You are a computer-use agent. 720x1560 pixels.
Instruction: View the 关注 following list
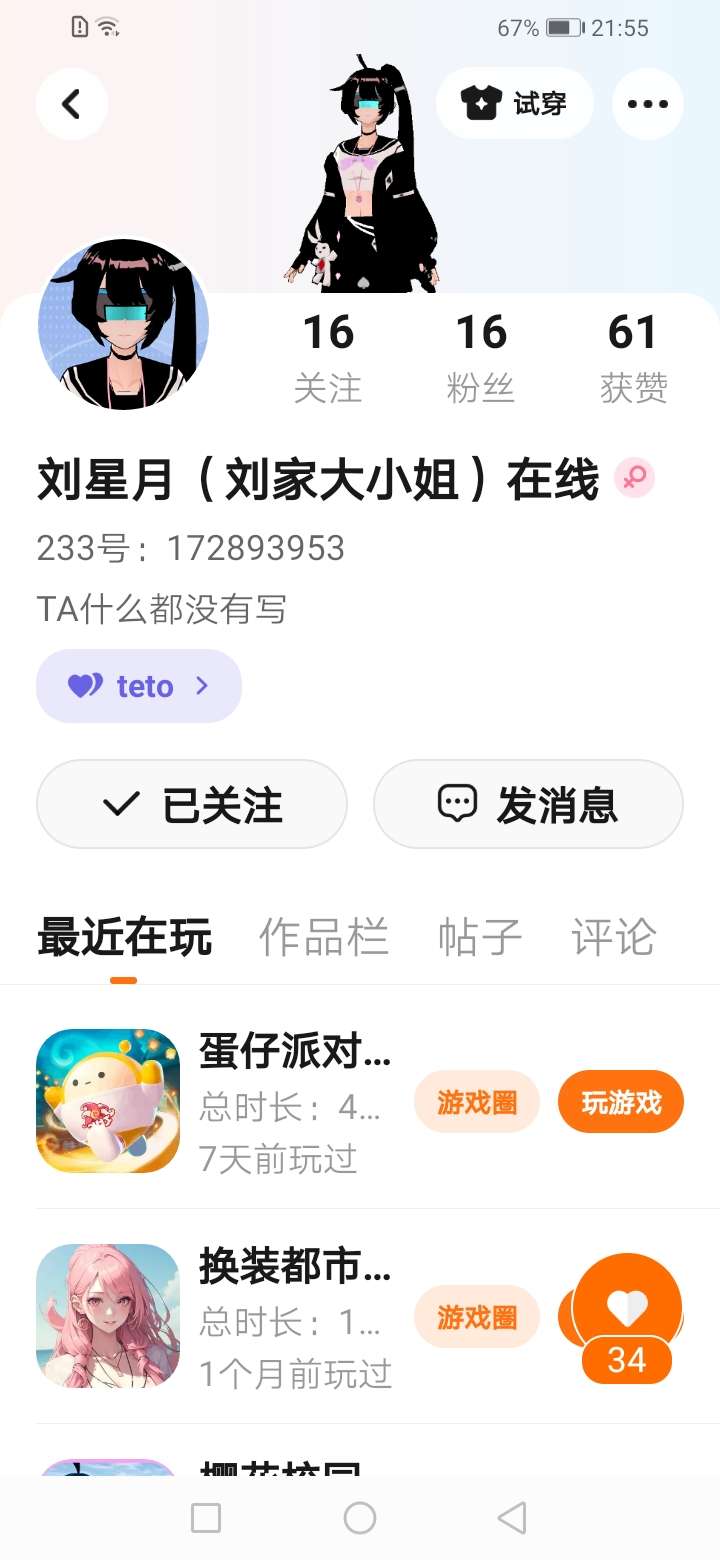[328, 357]
